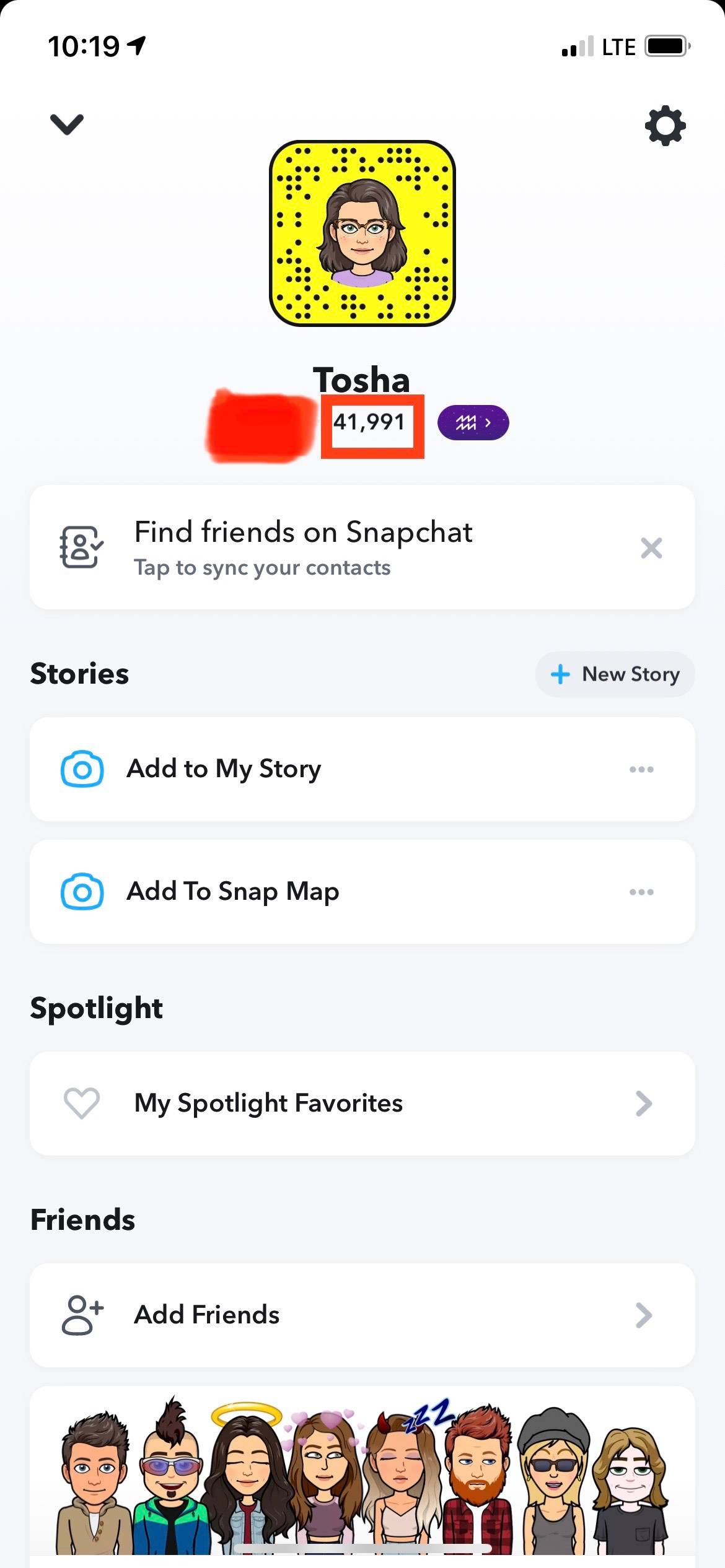The height and width of the screenshot is (1568, 725).
Task: Select the heart icon for Spotlight Favorites
Action: click(x=81, y=1103)
